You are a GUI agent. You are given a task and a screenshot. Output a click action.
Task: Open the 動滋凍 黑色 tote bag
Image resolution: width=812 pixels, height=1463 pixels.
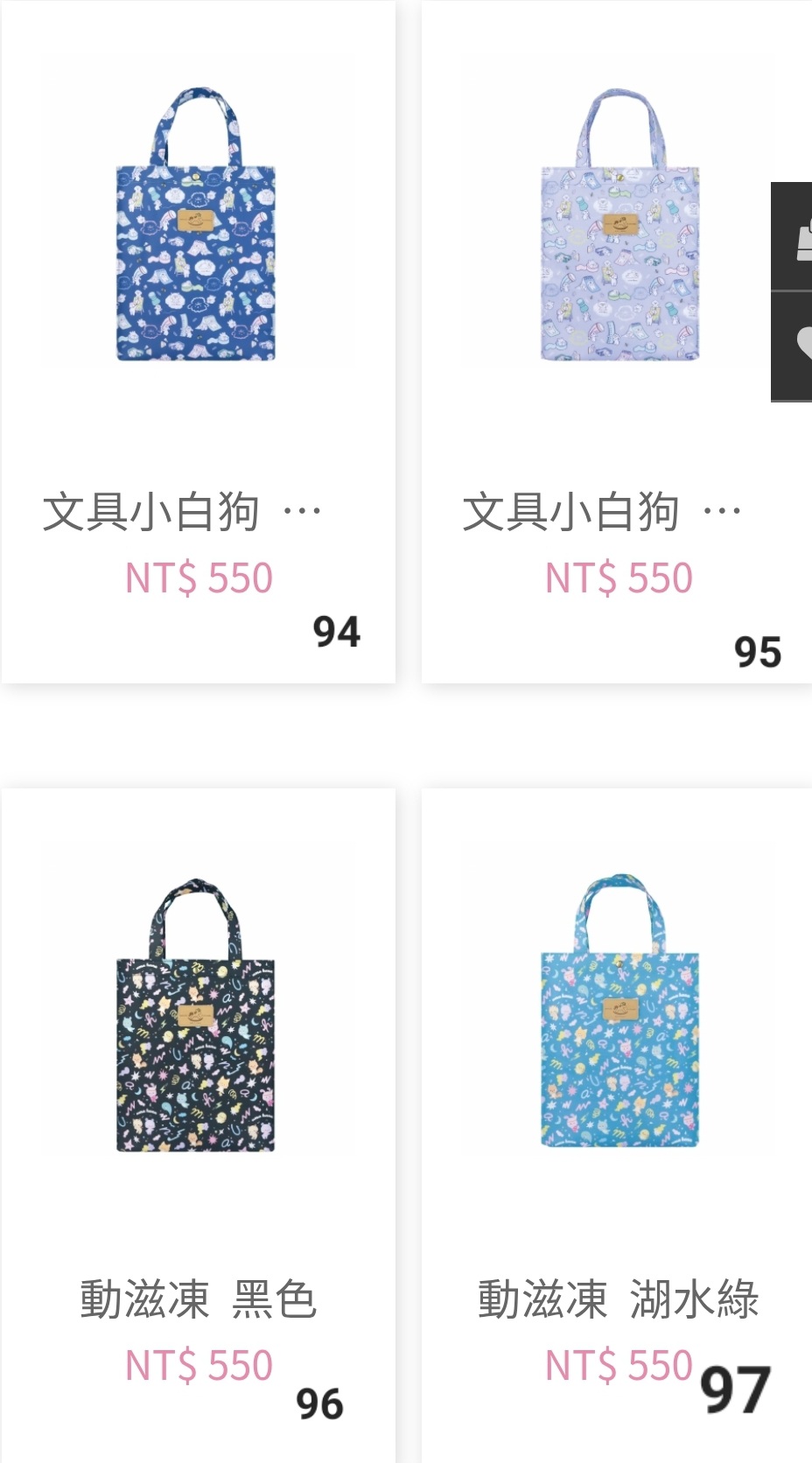tap(196, 1015)
